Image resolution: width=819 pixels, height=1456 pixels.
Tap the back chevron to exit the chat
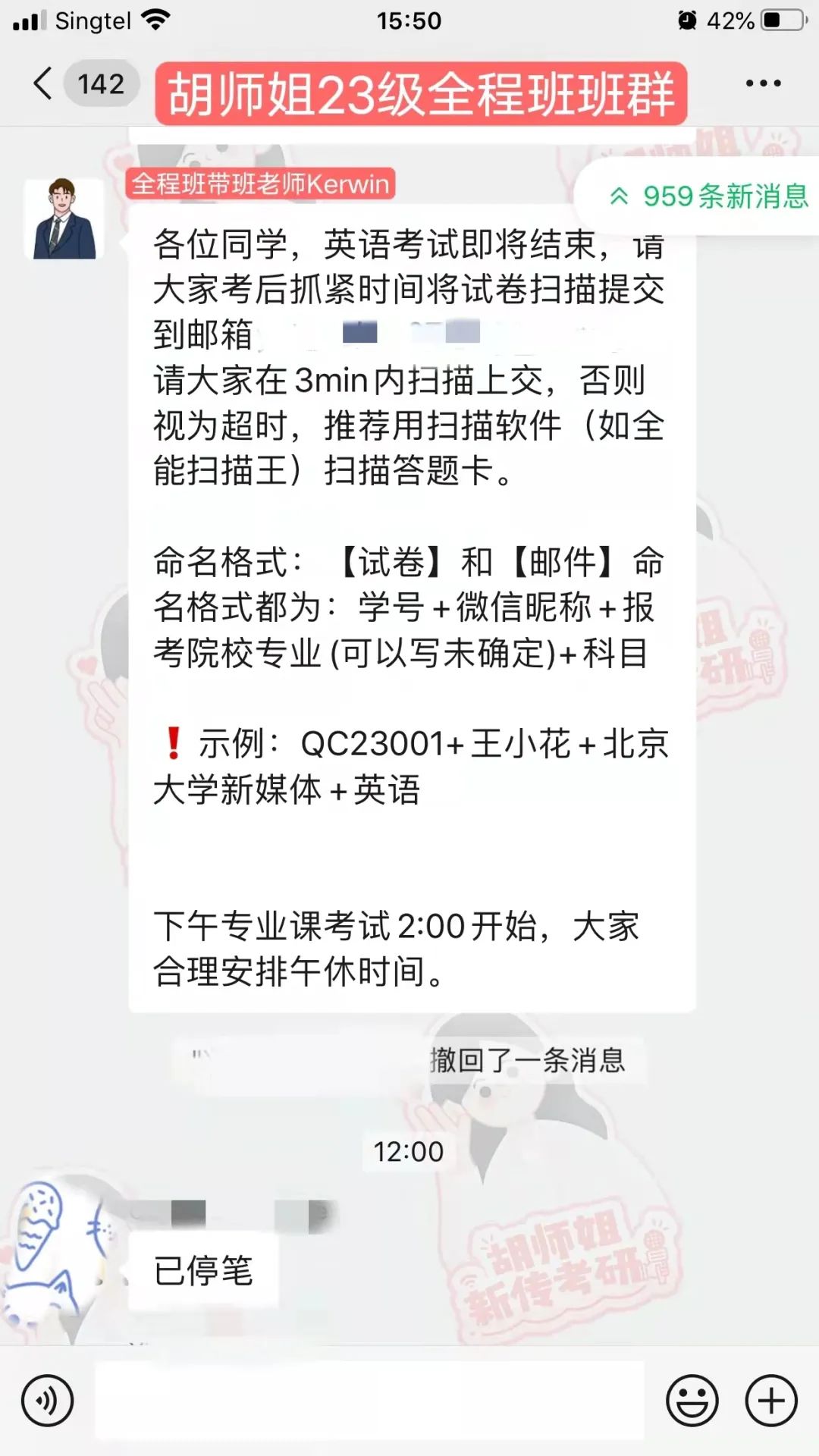click(x=43, y=86)
